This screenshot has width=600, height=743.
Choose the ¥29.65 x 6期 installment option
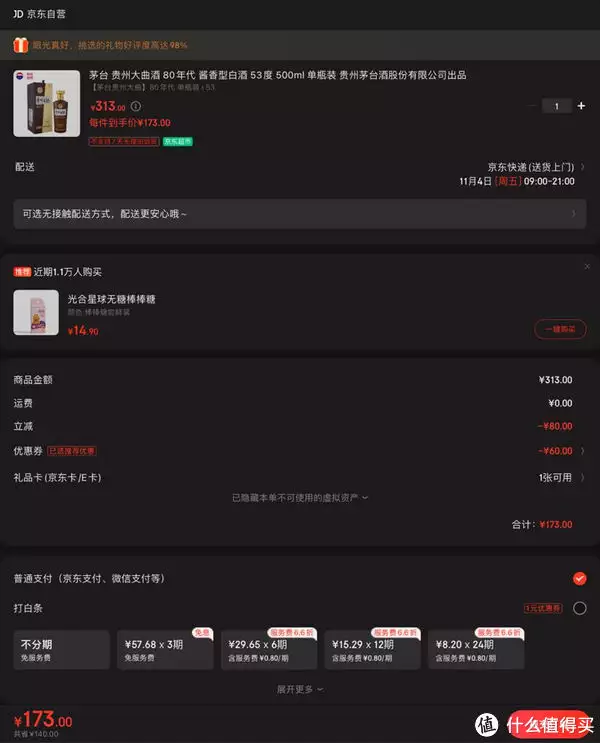pos(269,650)
